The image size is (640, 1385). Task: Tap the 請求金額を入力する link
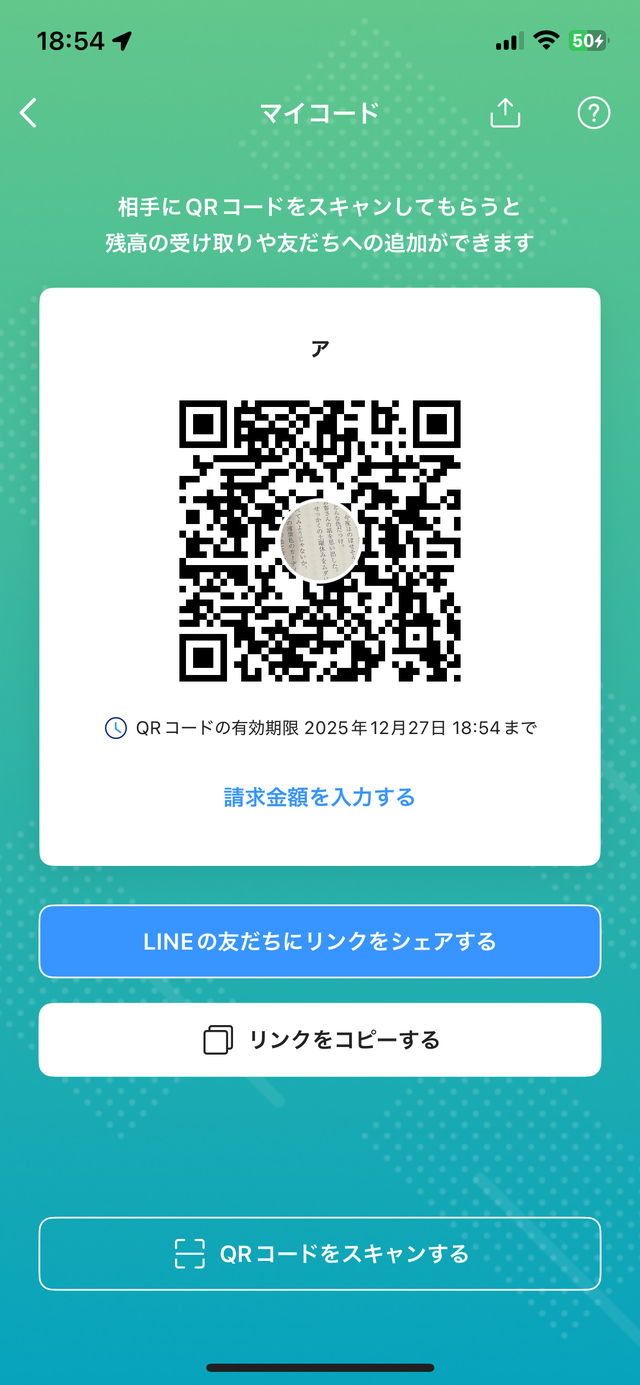coord(319,797)
